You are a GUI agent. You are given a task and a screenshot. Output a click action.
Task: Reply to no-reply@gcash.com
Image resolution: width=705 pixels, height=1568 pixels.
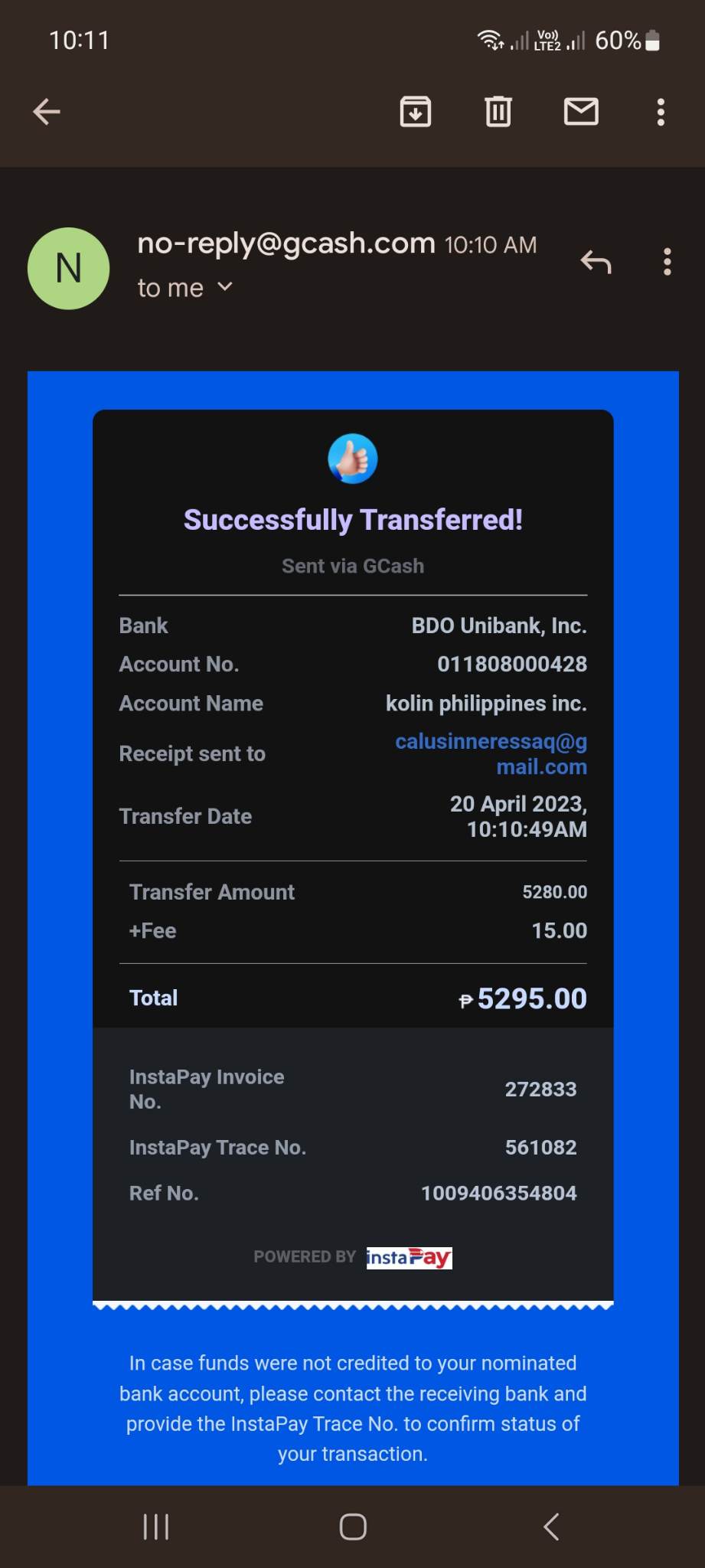[x=596, y=263]
